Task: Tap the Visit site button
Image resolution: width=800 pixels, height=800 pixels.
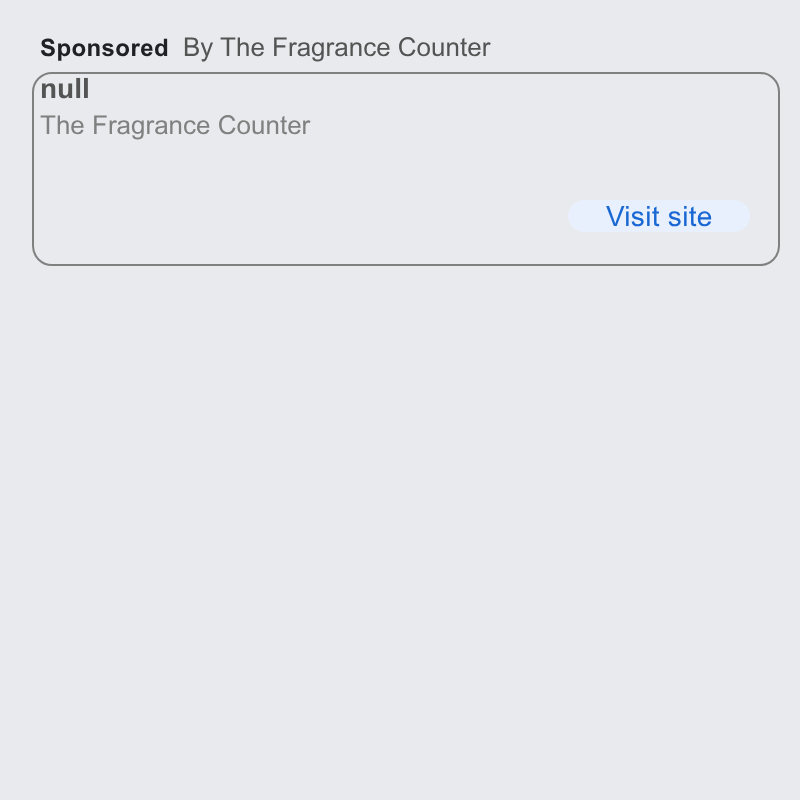Action: 659,216
